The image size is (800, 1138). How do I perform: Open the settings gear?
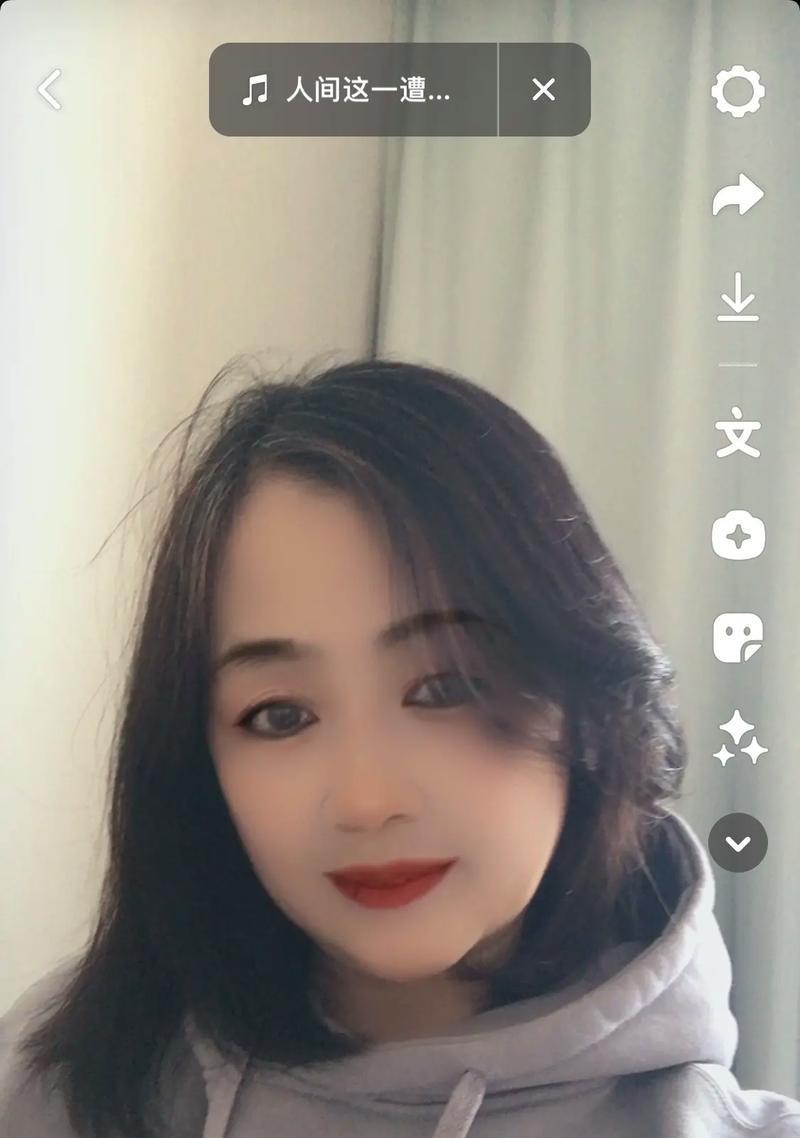pyautogui.click(x=738, y=92)
